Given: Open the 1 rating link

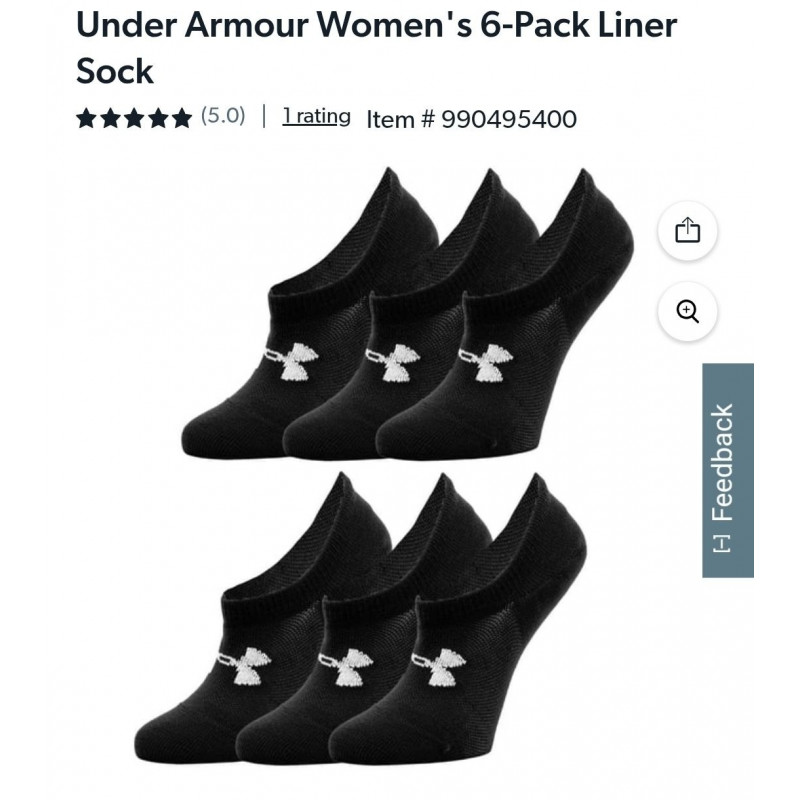Looking at the screenshot, I should point(316,116).
